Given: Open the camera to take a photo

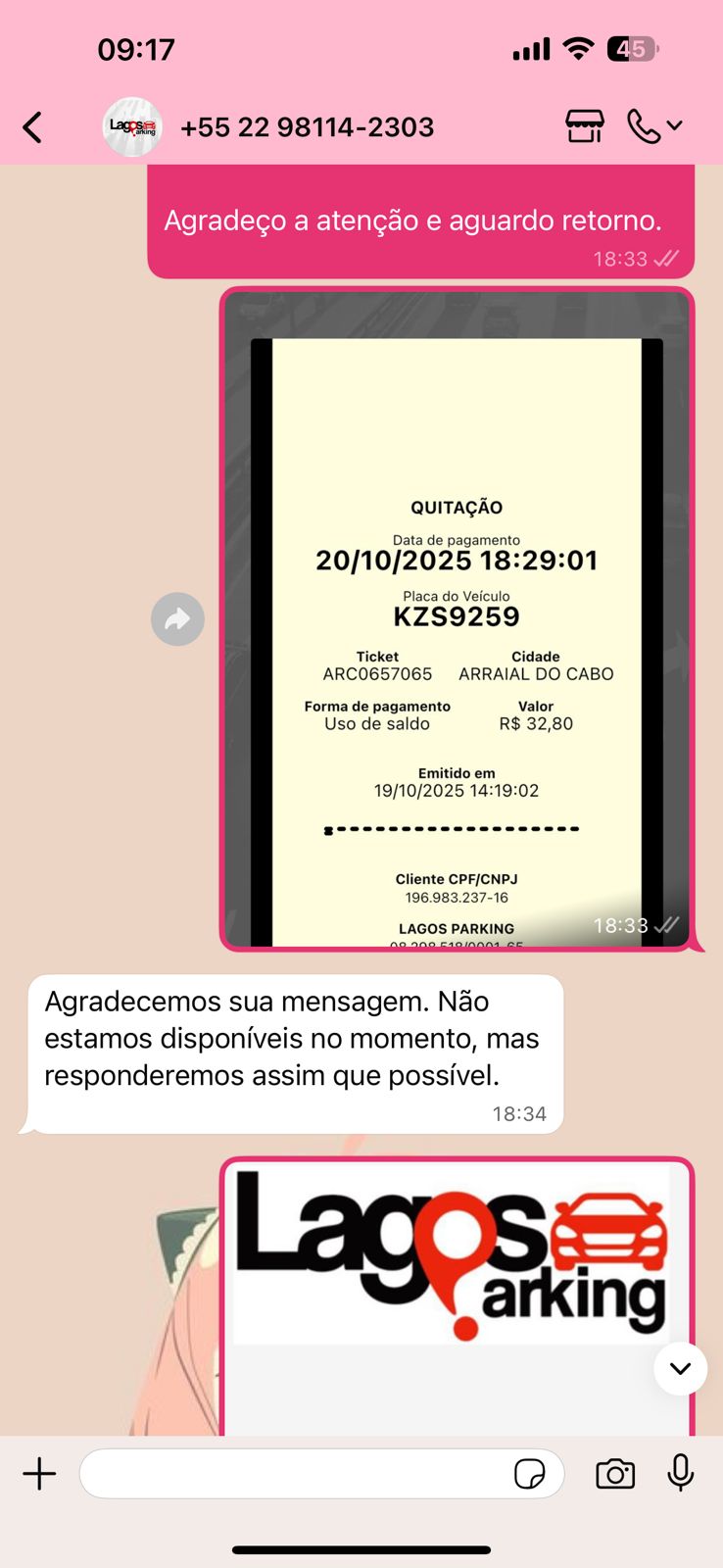Looking at the screenshot, I should pos(615,1474).
